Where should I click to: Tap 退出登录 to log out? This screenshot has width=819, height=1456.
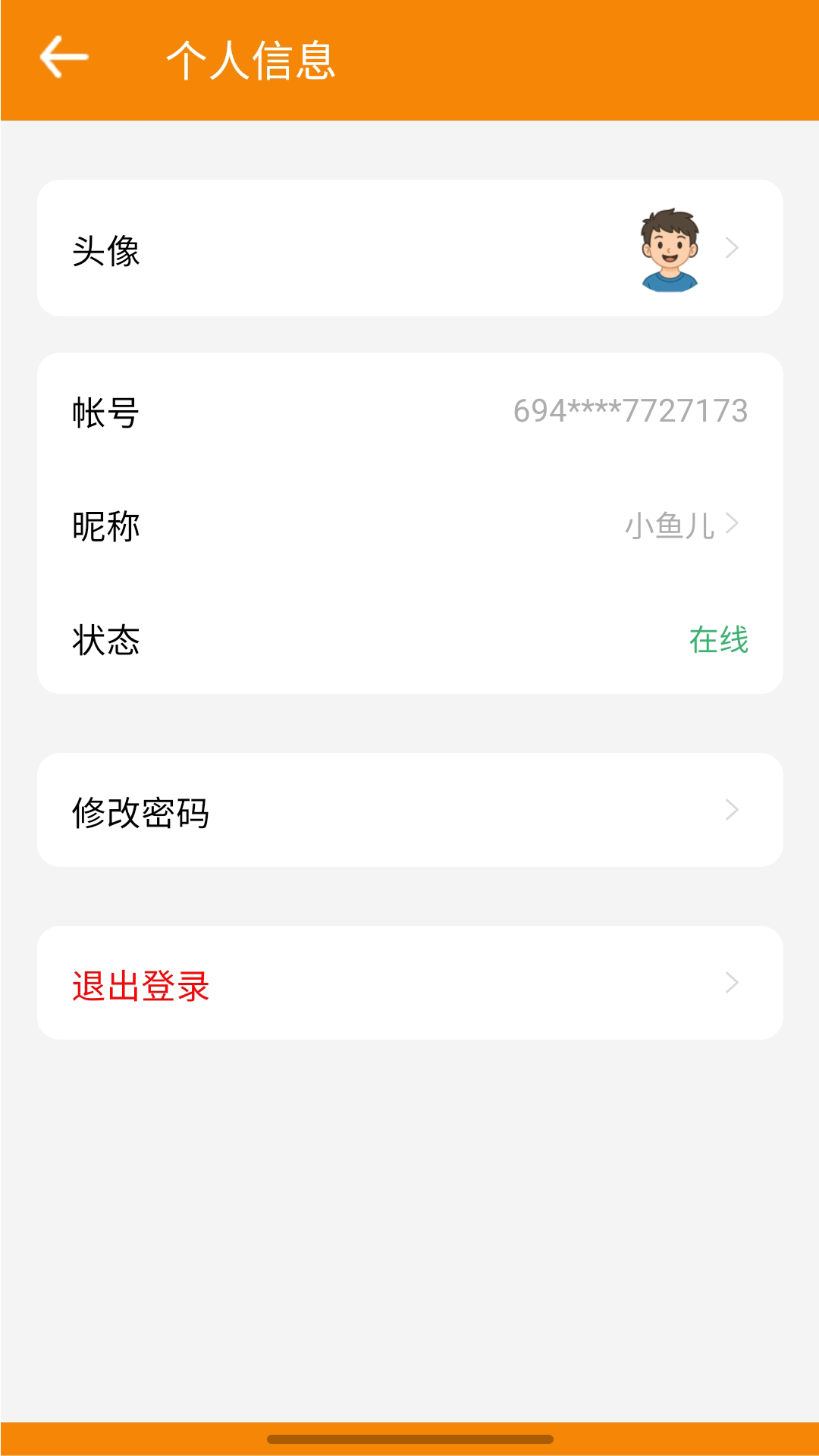(x=140, y=984)
